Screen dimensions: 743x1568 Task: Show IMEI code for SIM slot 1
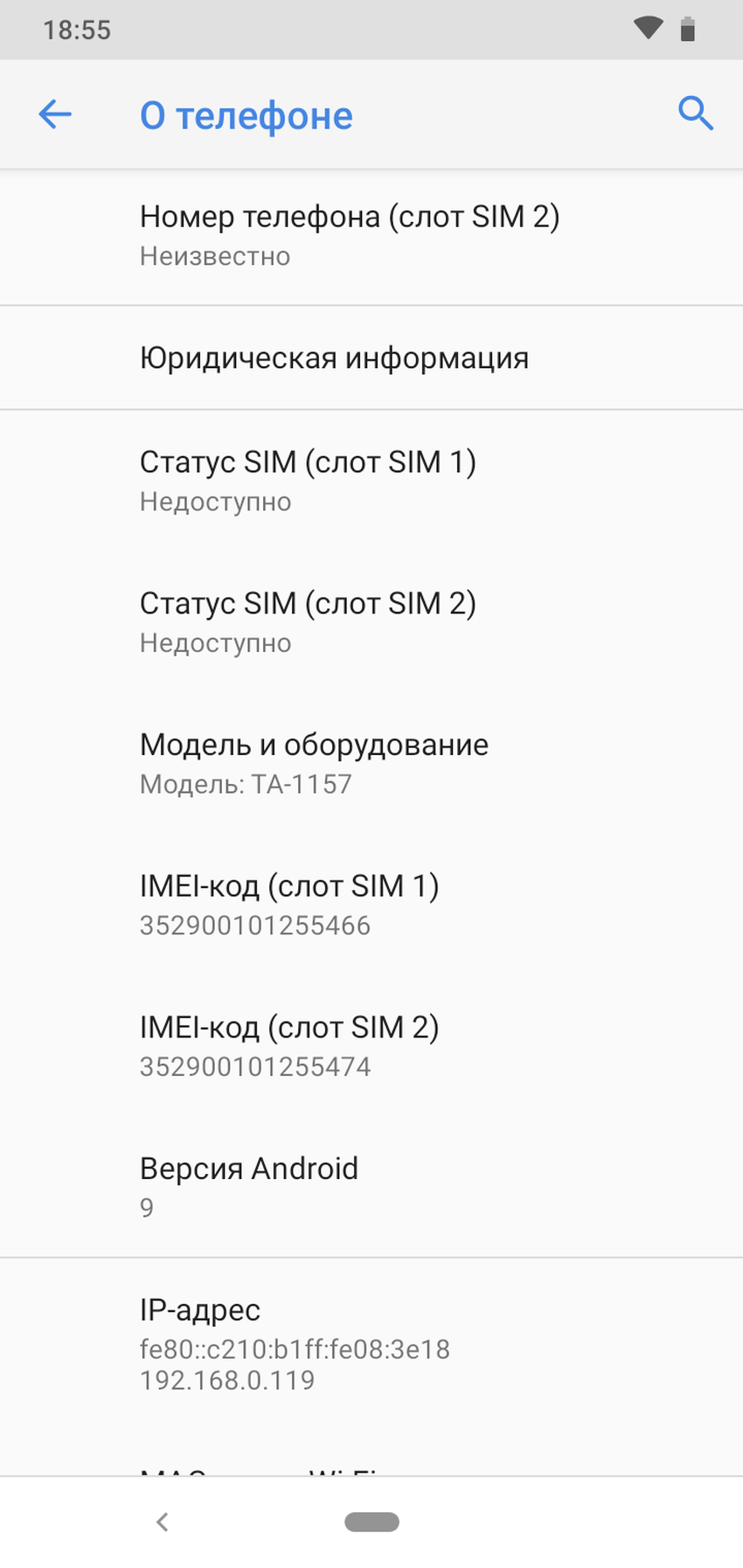pyautogui.click(x=289, y=904)
